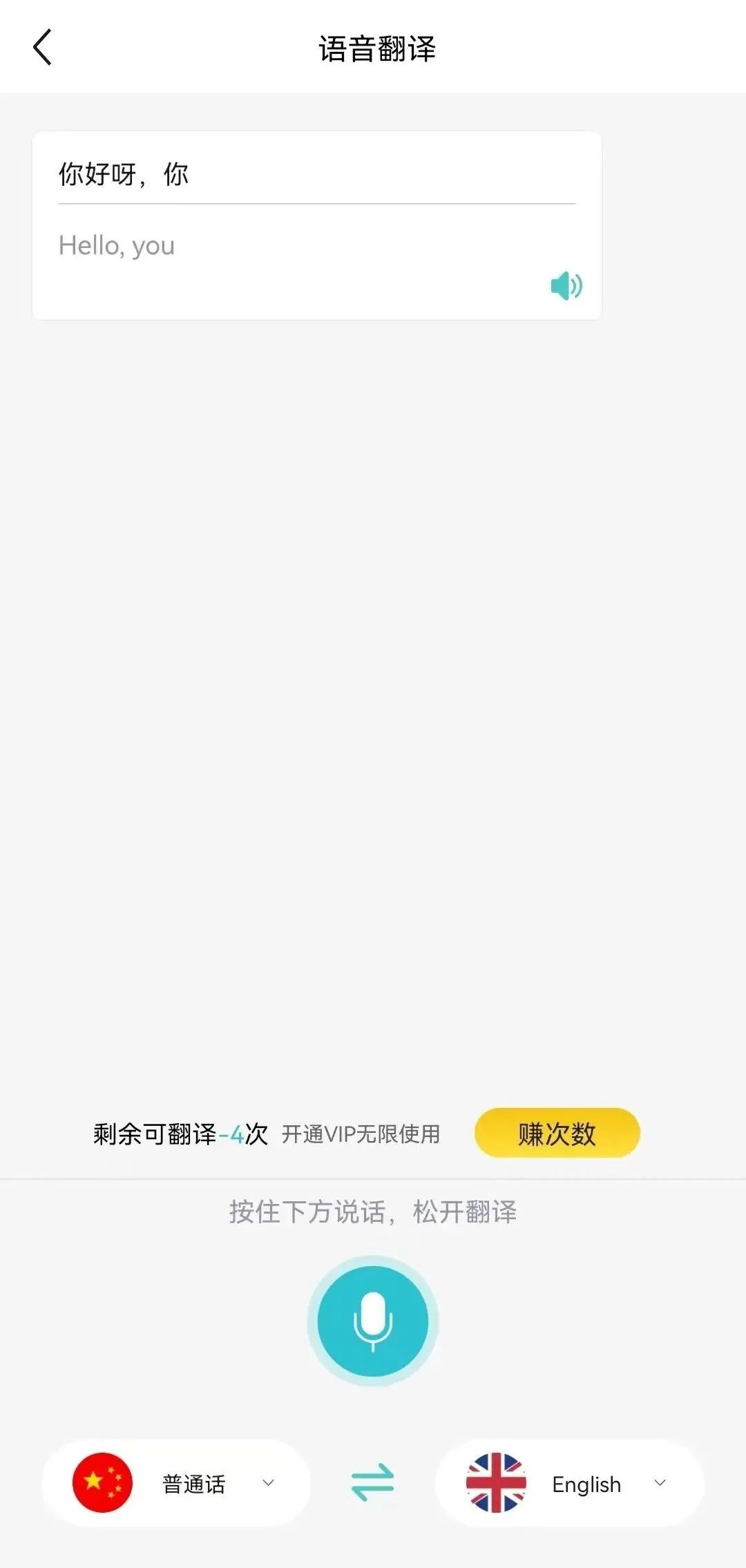Play the audio of the "Hello, you" translation
The width and height of the screenshot is (746, 1568).
[x=566, y=285]
